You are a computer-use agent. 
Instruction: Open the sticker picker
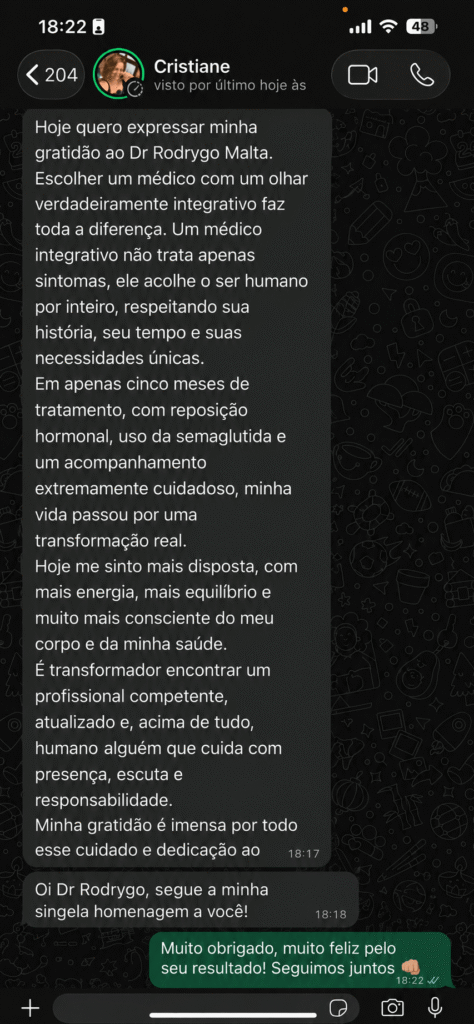click(x=338, y=1007)
